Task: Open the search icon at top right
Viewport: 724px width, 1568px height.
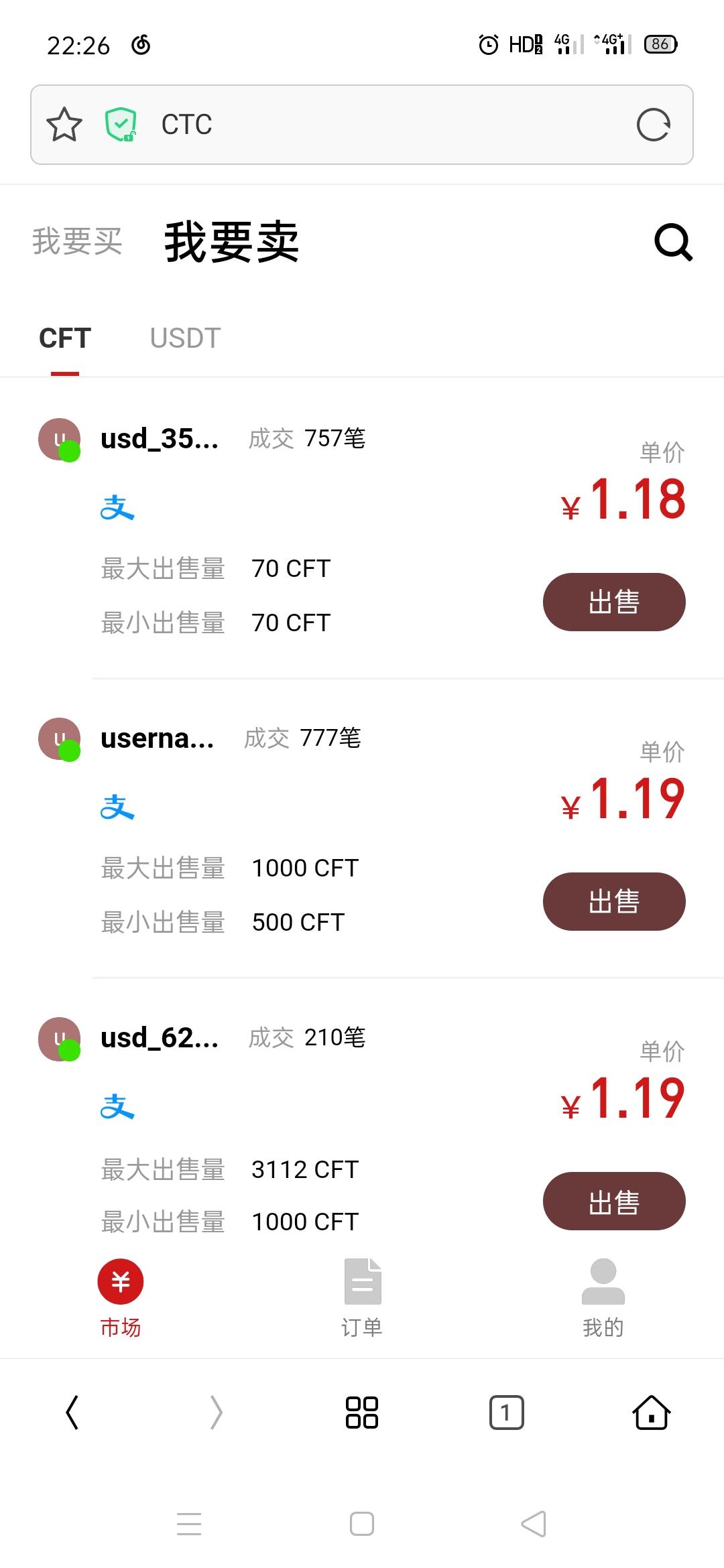Action: pos(672,243)
